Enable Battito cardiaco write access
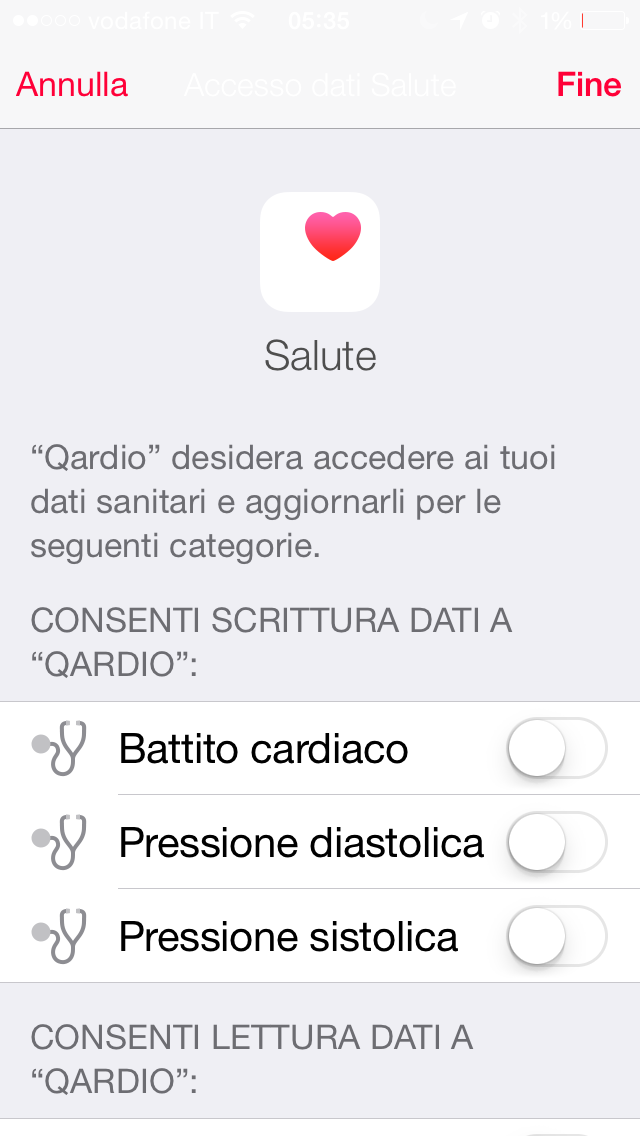The height and width of the screenshot is (1136, 640). pos(557,748)
